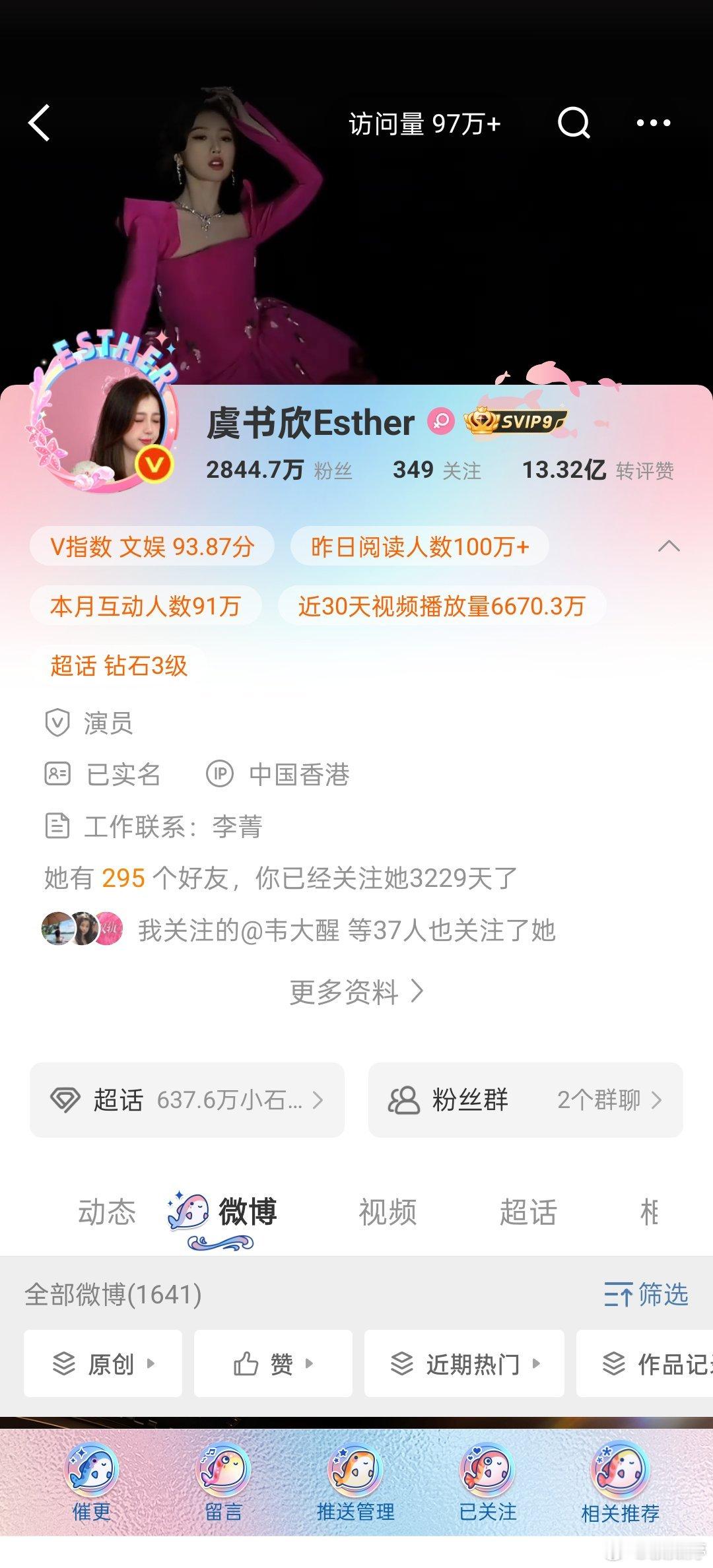Screen dimensions: 713x1568
Task: Enter the 粉丝群 fan group chats
Action: 526,1099
